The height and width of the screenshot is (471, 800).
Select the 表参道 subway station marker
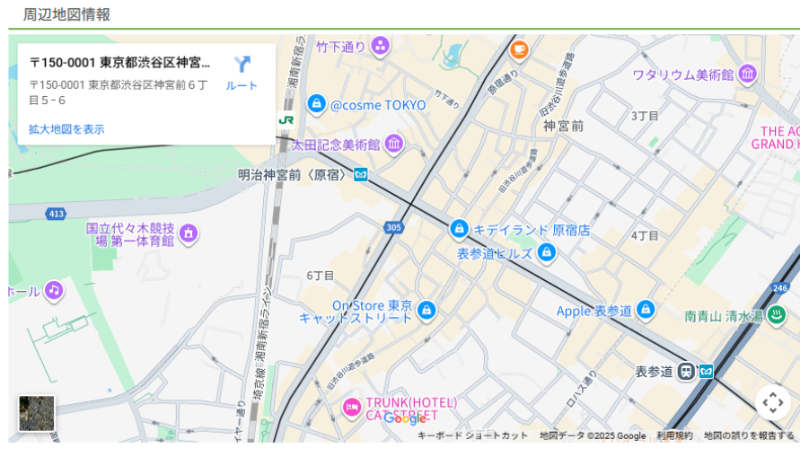point(687,371)
